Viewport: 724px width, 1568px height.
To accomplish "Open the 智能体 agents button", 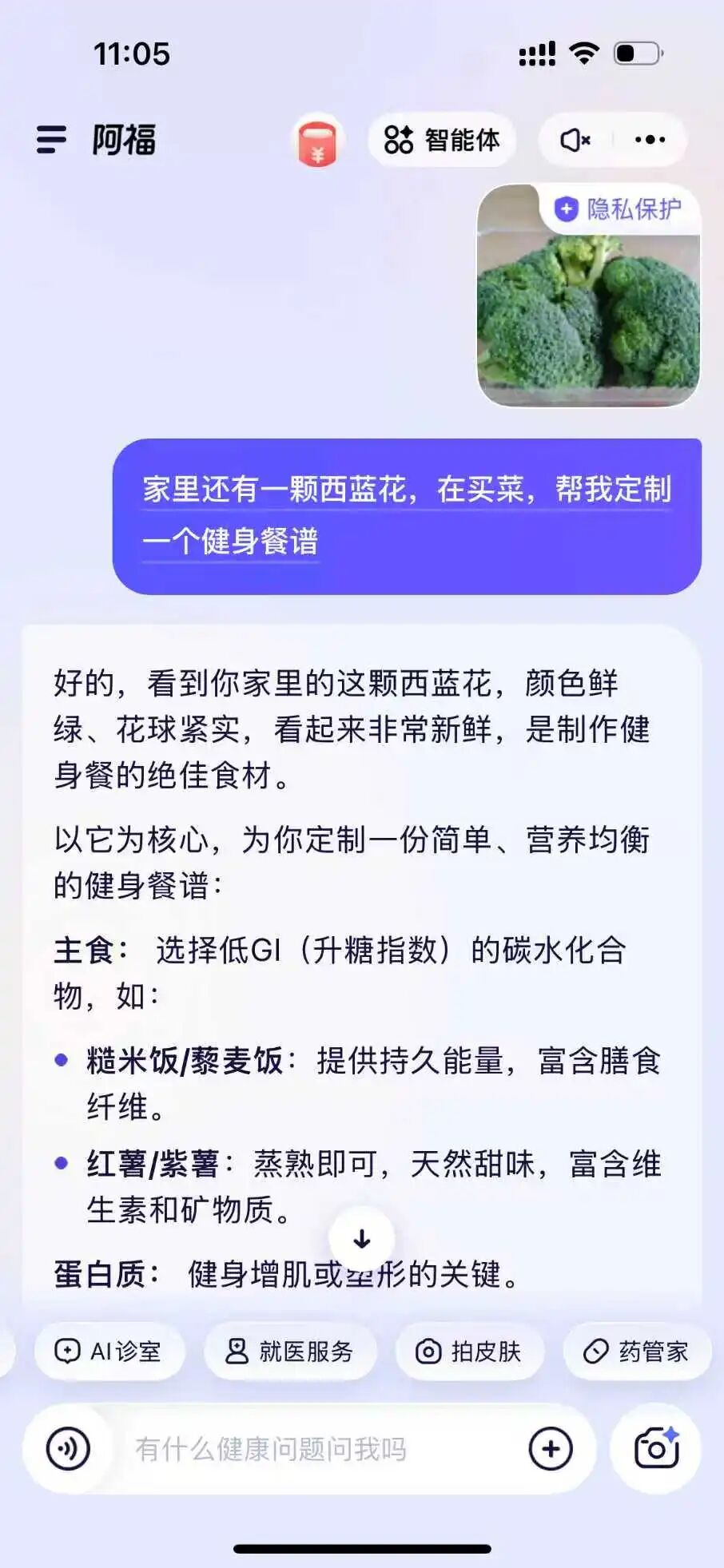I will coord(442,141).
